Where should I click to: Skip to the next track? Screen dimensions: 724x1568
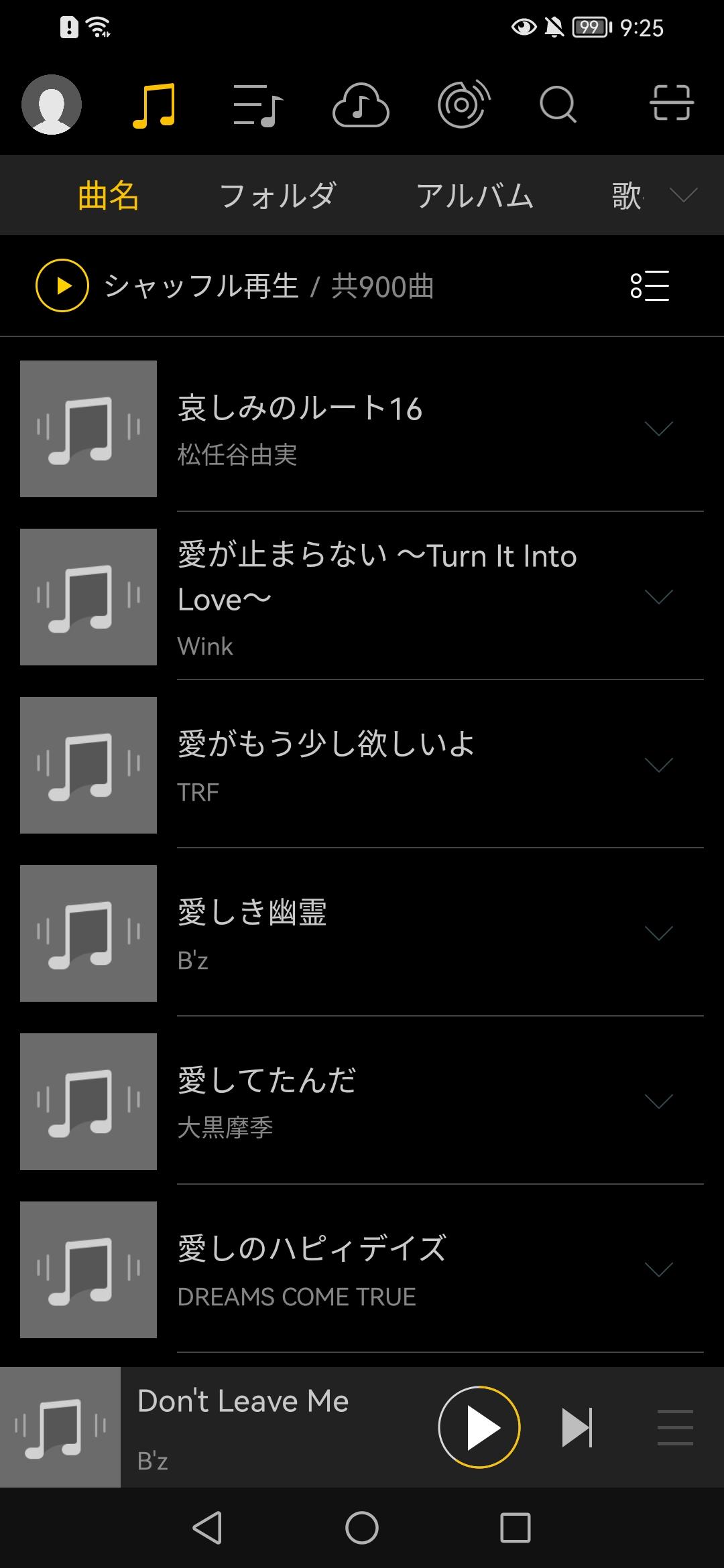577,1427
